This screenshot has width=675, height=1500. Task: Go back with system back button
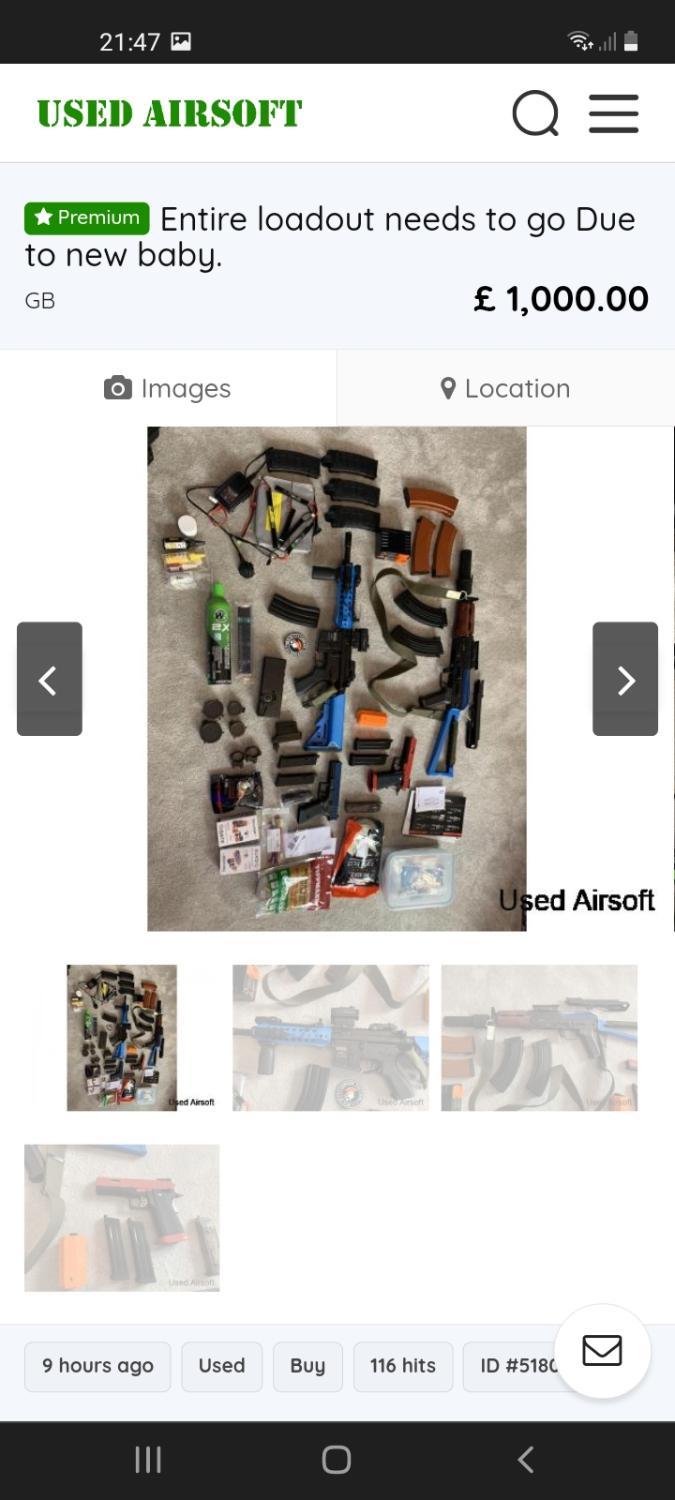tap(525, 1460)
